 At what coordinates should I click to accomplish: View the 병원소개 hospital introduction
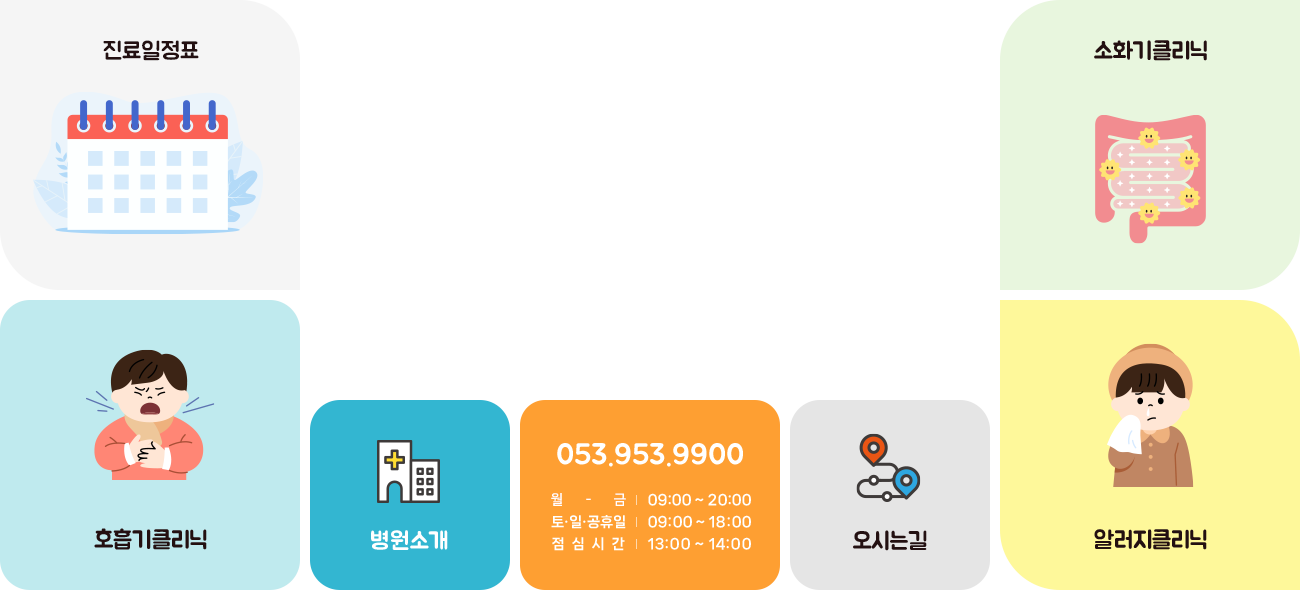[408, 495]
